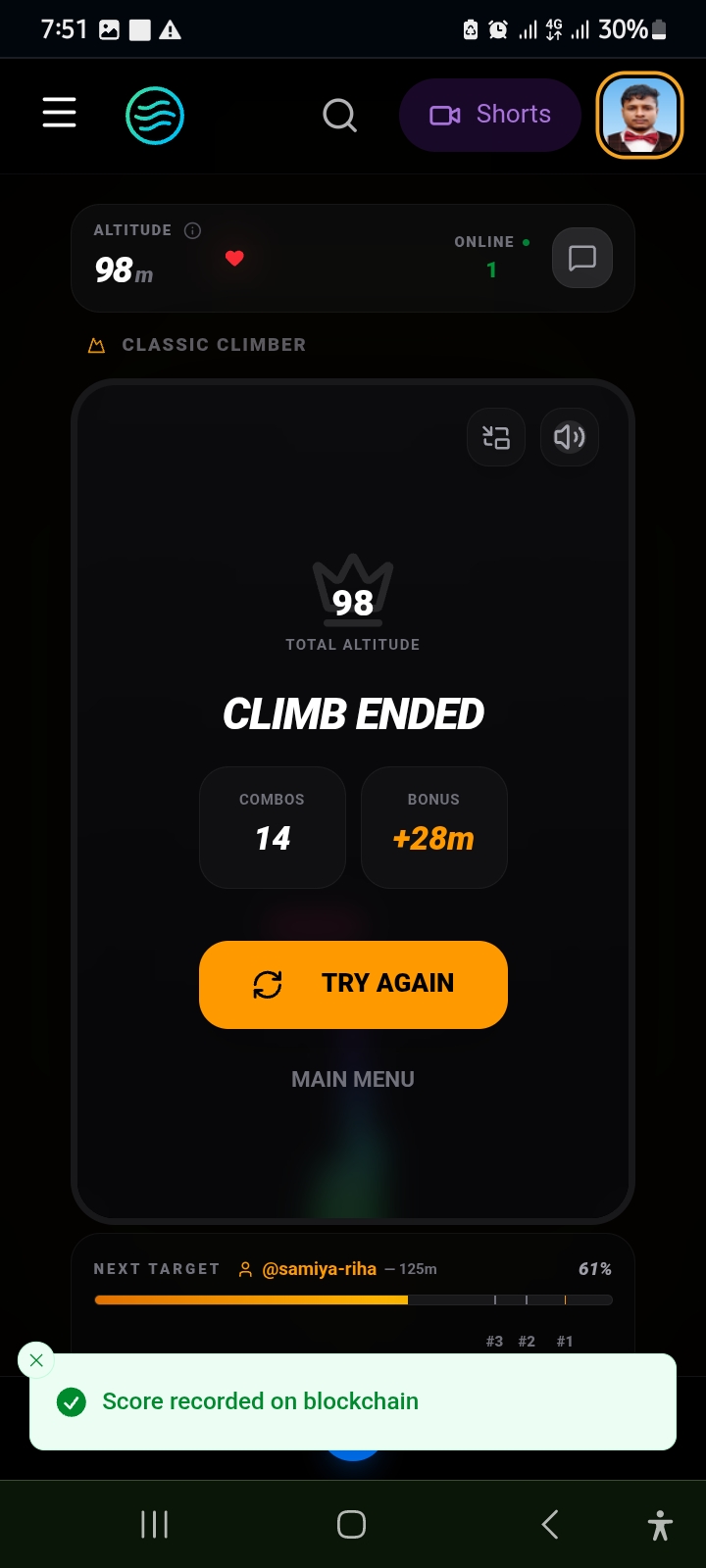Open the Shorts video section
Screen dimensions: 706x1568
click(490, 115)
